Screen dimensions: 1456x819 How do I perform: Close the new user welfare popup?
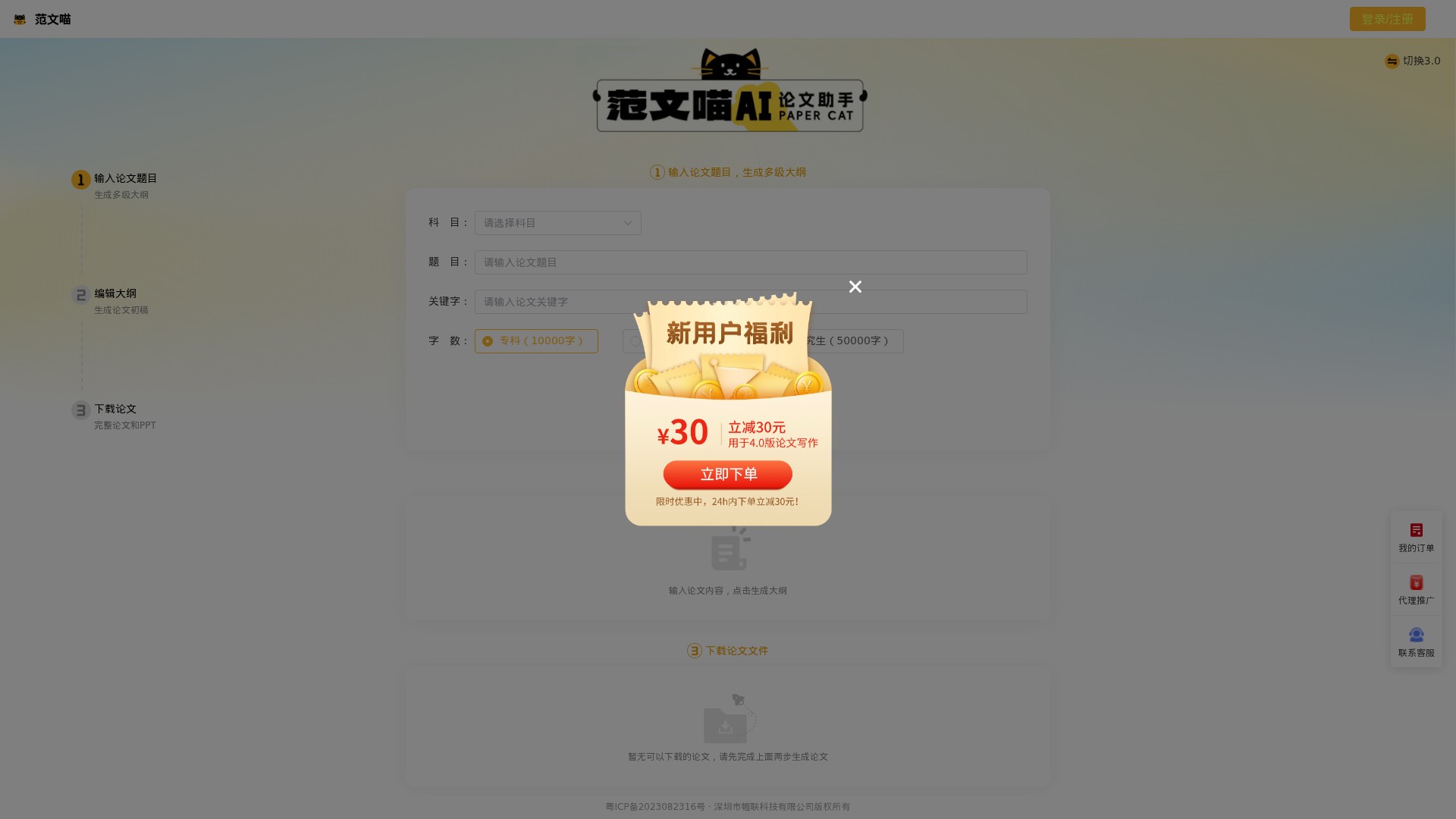click(855, 287)
